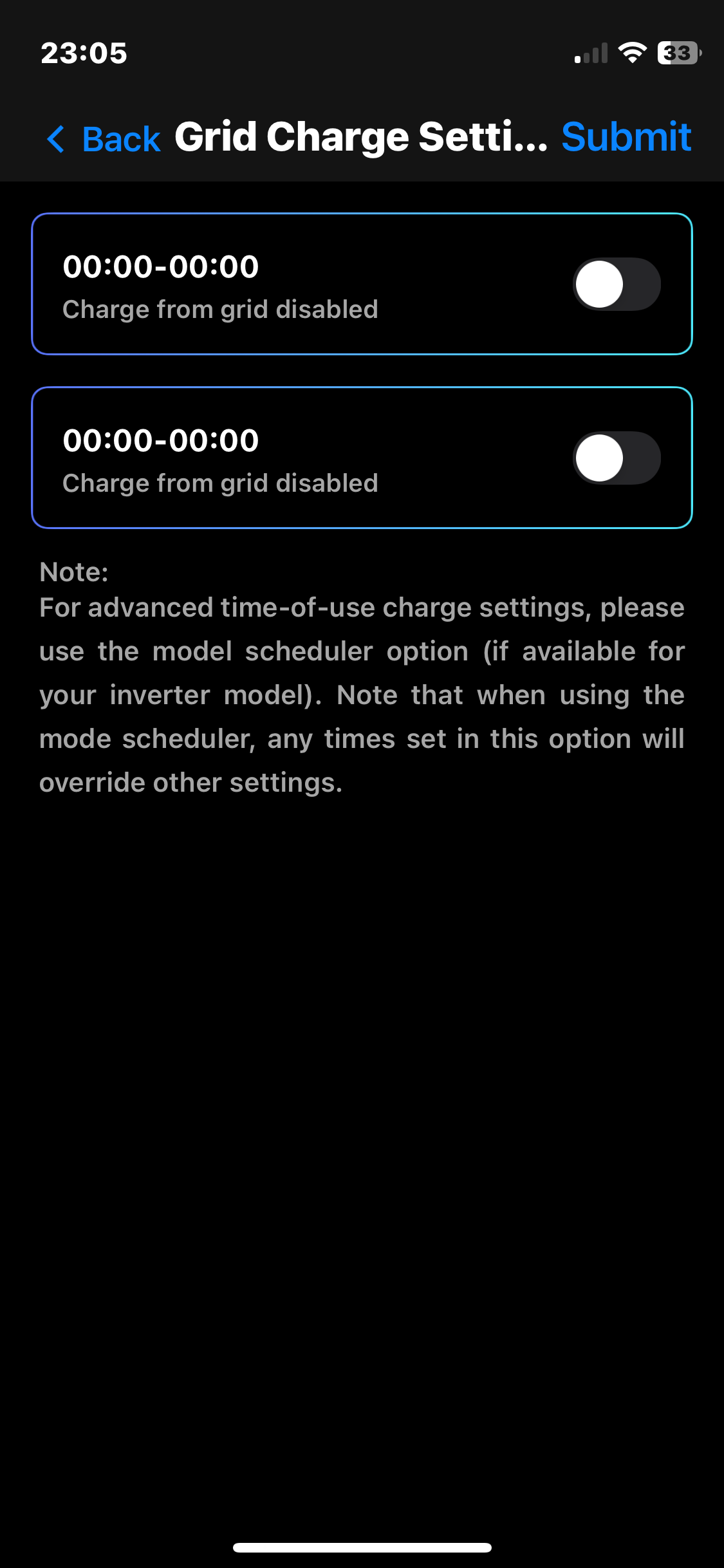
Task: Enable the second grid charge toggle
Action: coord(616,458)
